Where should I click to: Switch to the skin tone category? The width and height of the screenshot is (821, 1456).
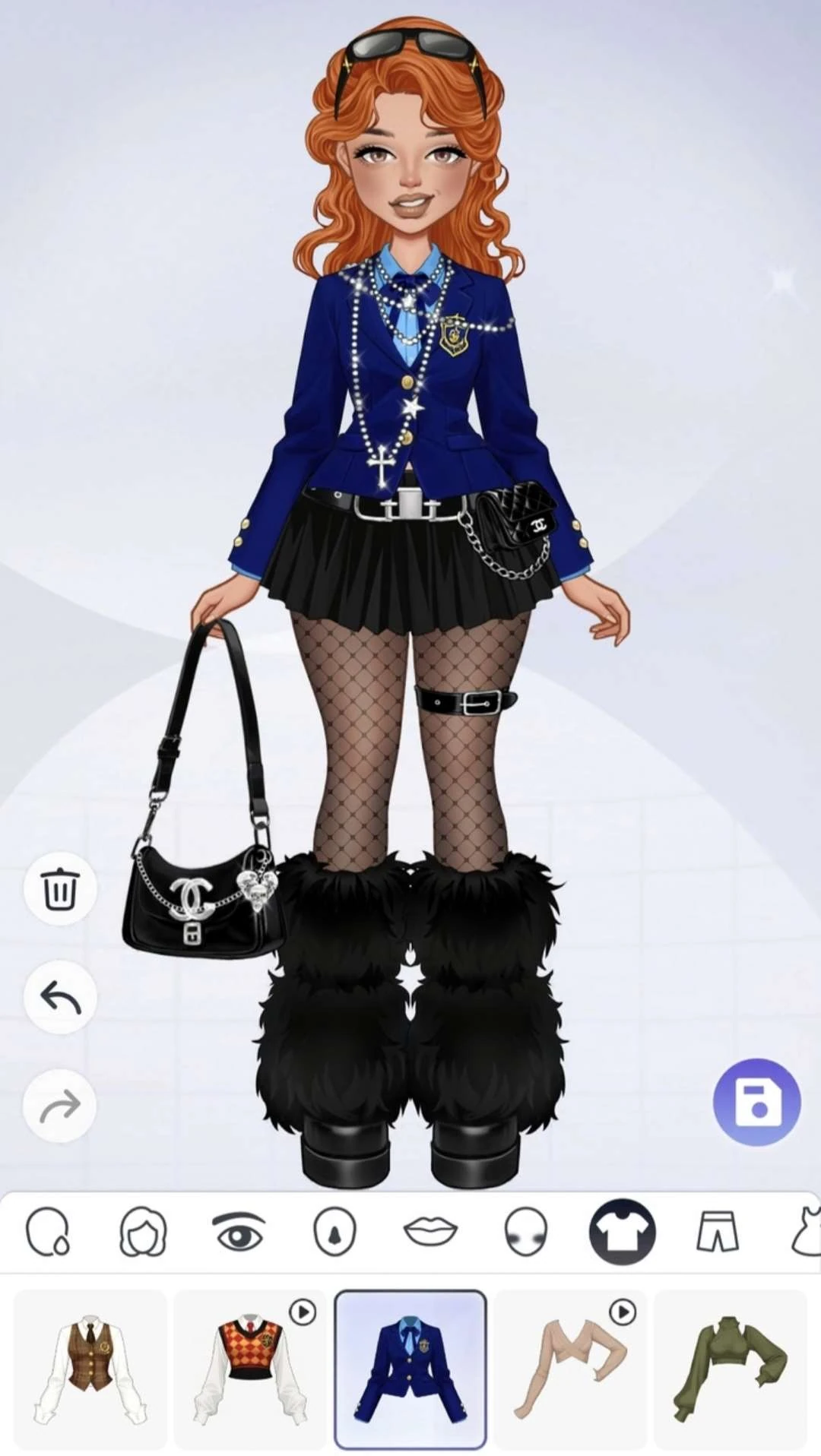(x=48, y=1232)
